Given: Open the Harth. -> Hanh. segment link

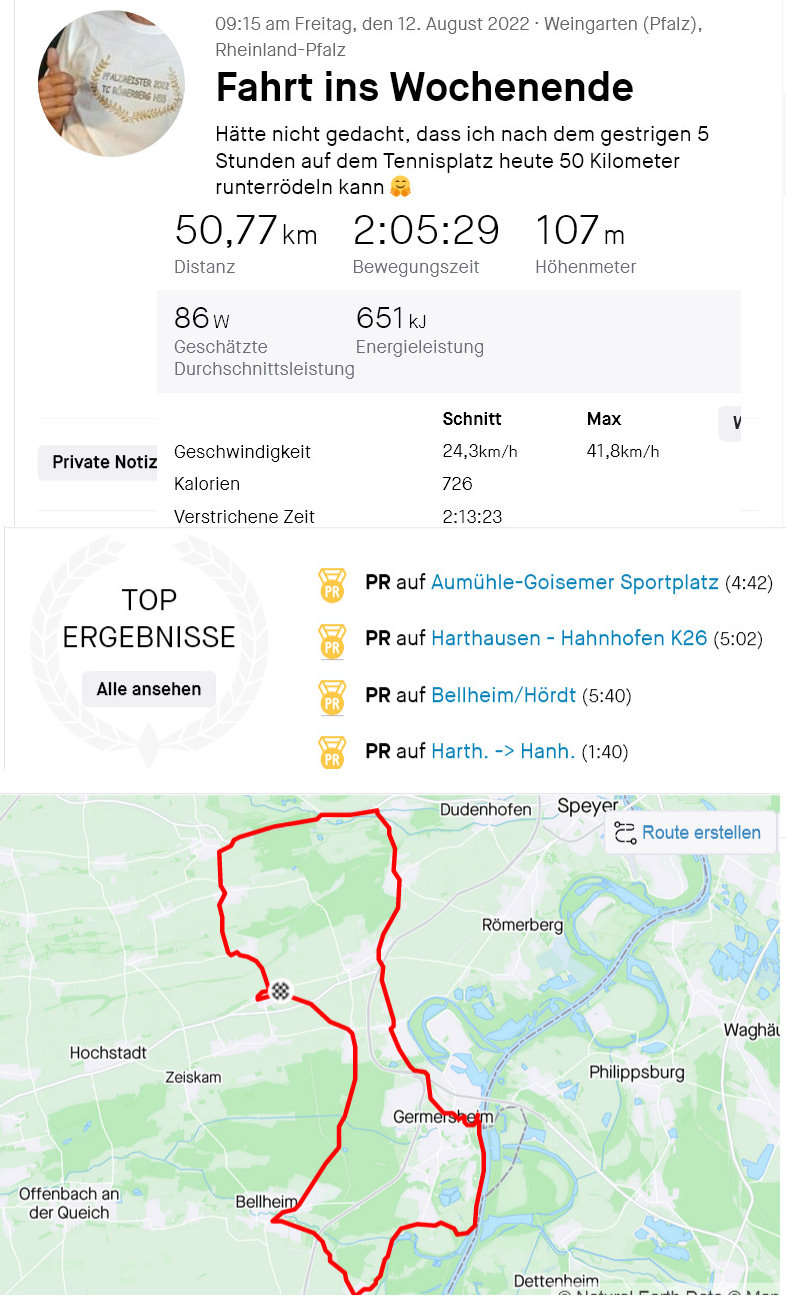Looking at the screenshot, I should coord(503,751).
